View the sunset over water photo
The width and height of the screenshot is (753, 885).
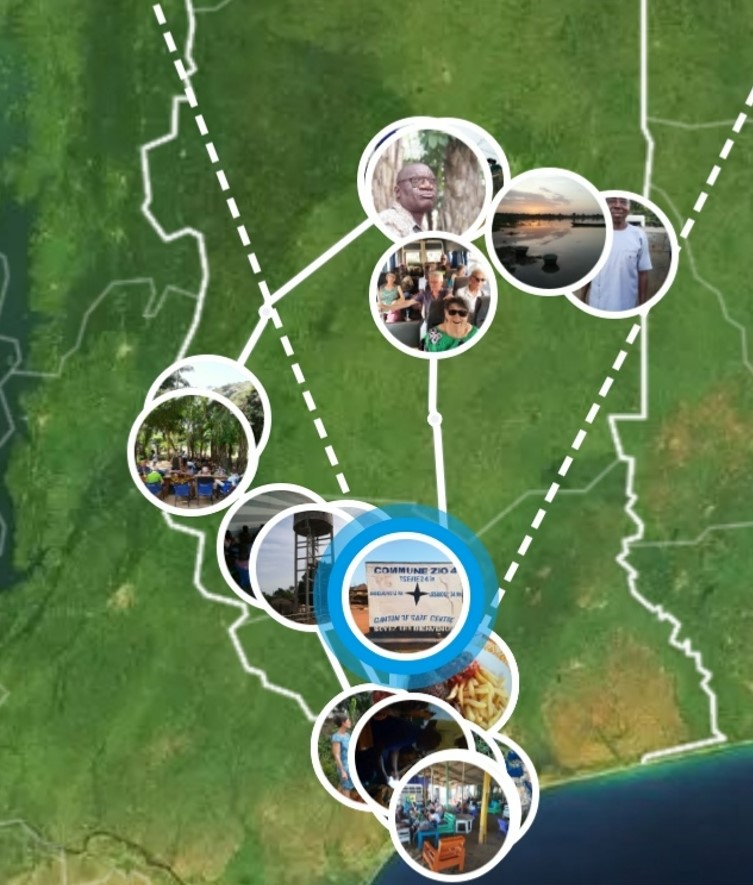[x=545, y=229]
